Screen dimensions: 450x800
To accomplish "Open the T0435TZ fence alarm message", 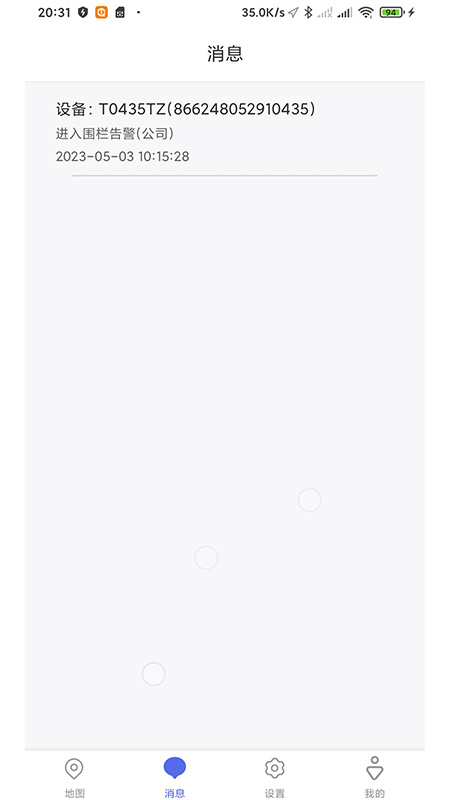I will pyautogui.click(x=224, y=133).
